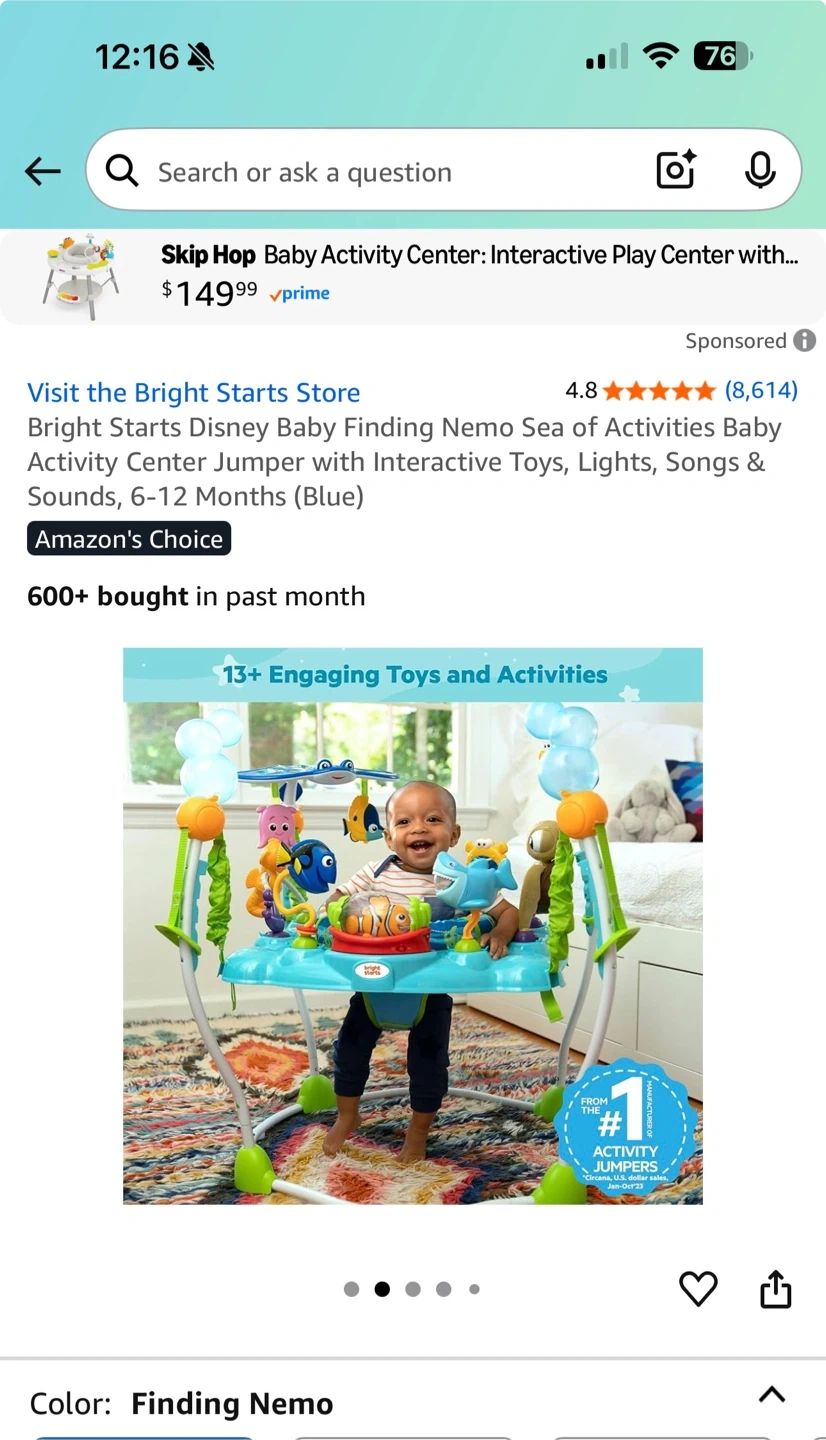
Task: Visit the Bright Starts Store
Action: tap(194, 392)
